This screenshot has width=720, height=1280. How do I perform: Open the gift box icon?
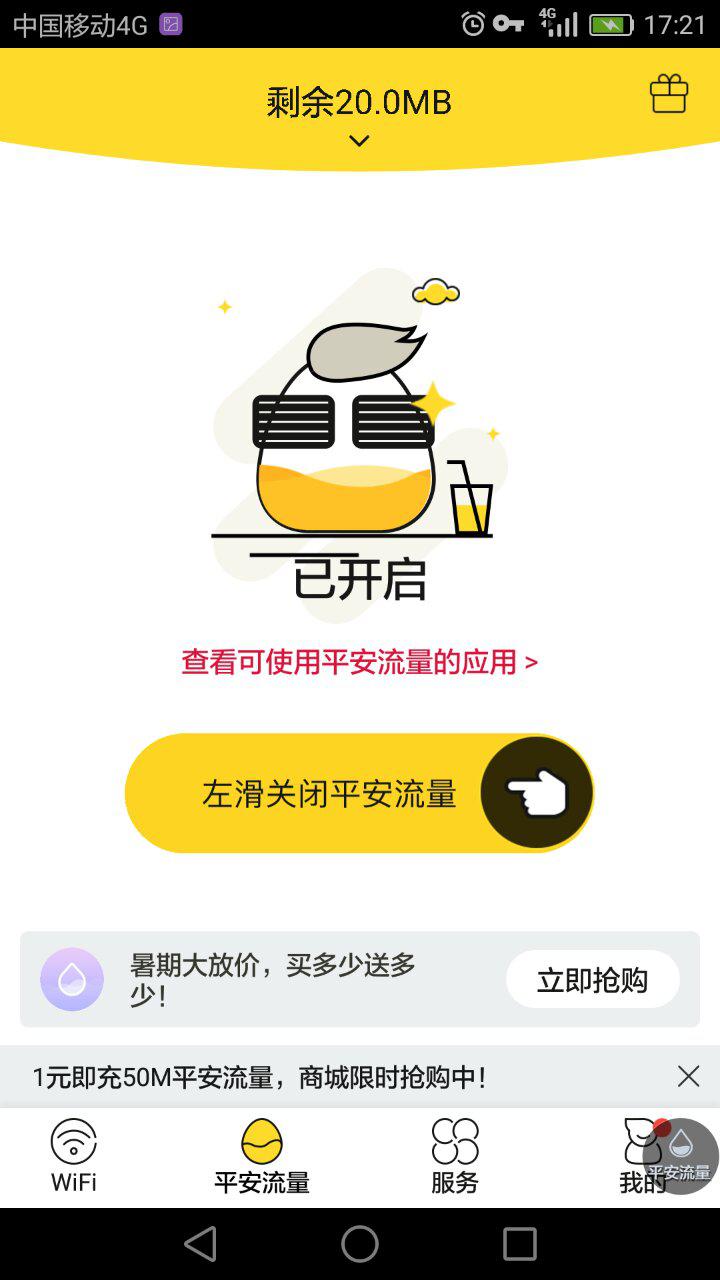click(669, 95)
